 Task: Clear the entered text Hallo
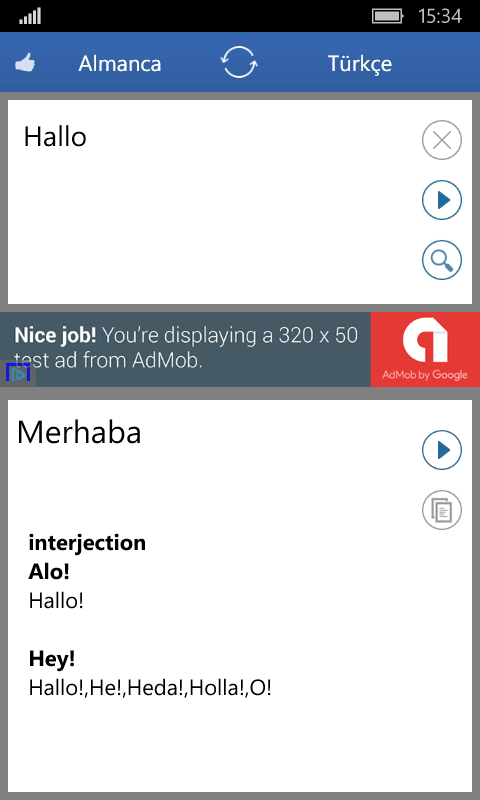pos(442,140)
